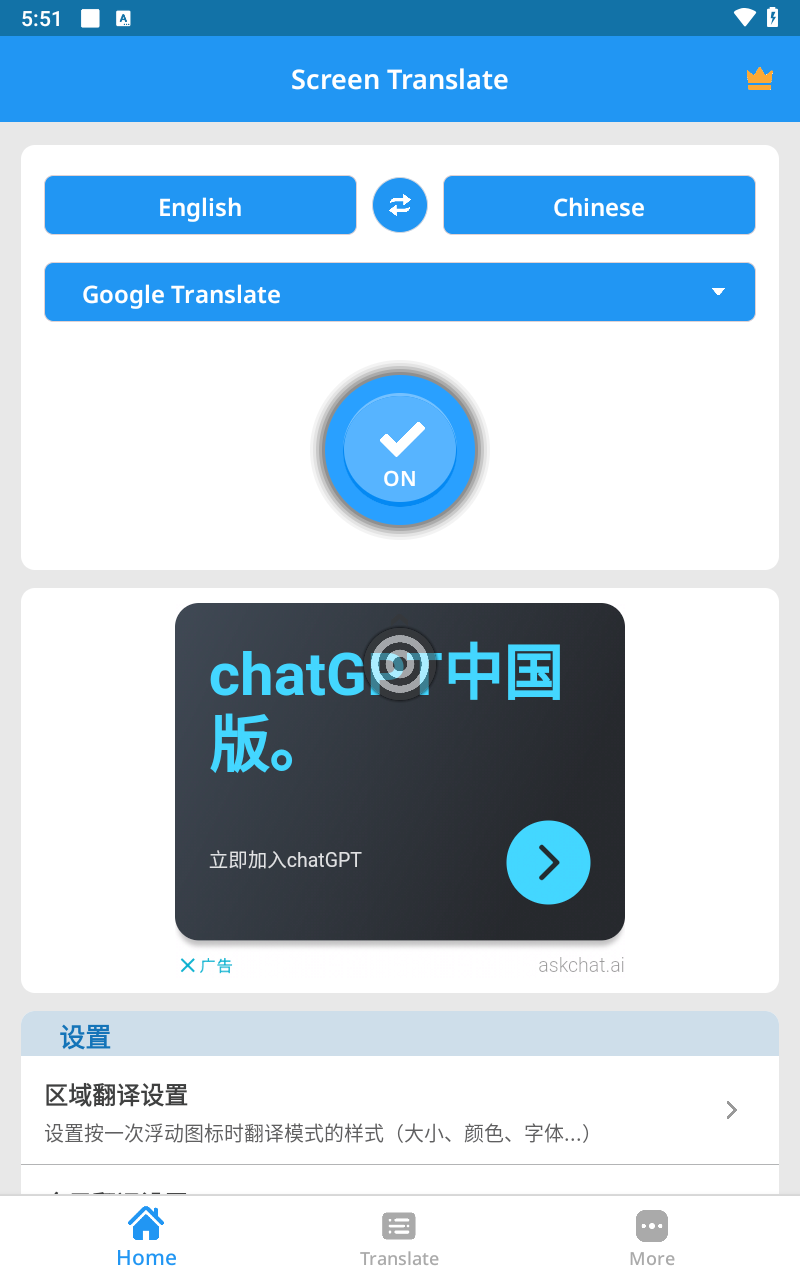The width and height of the screenshot is (800, 1280).
Task: Open 区域翻译设置 settings row
Action: click(400, 1110)
